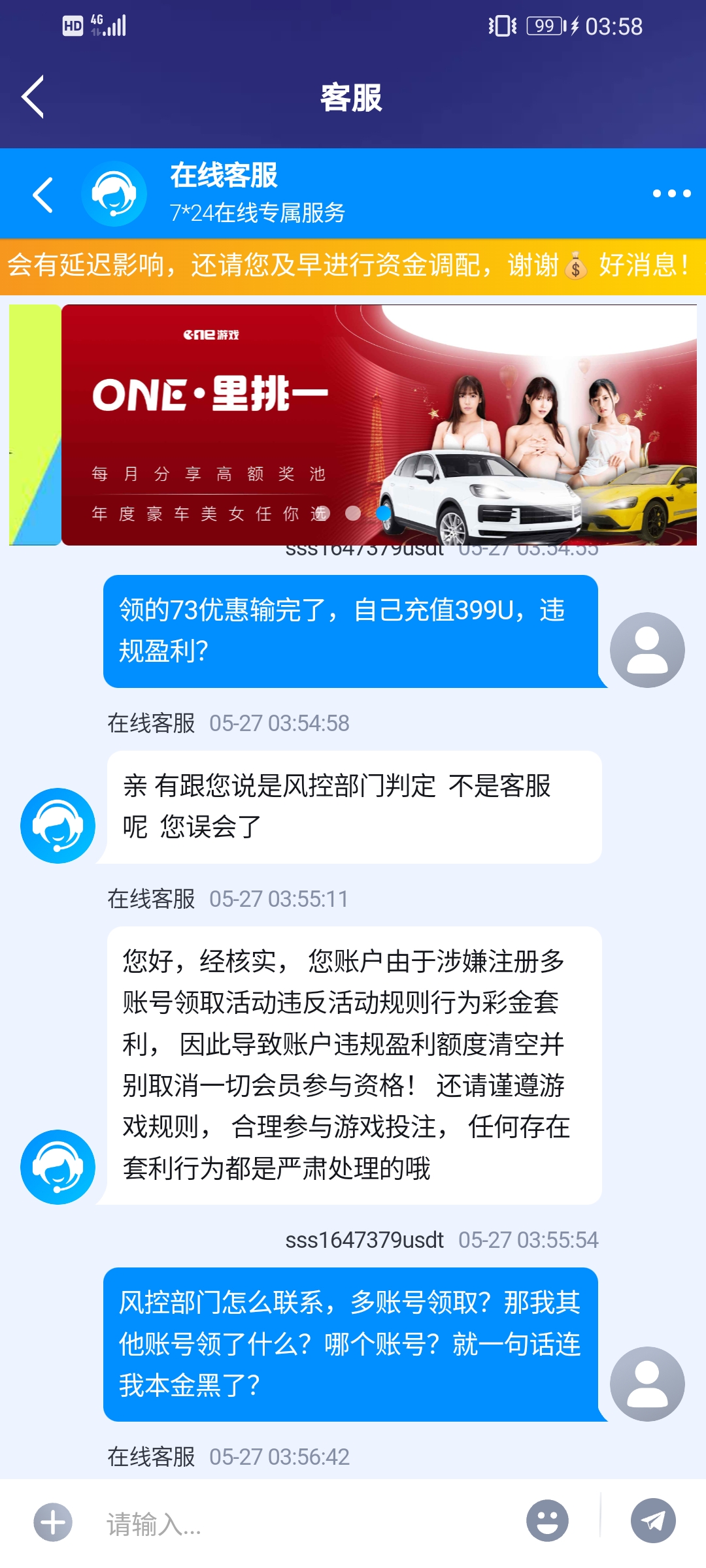Tap the 7*24在线专属服务 subtitle text

[x=257, y=213]
